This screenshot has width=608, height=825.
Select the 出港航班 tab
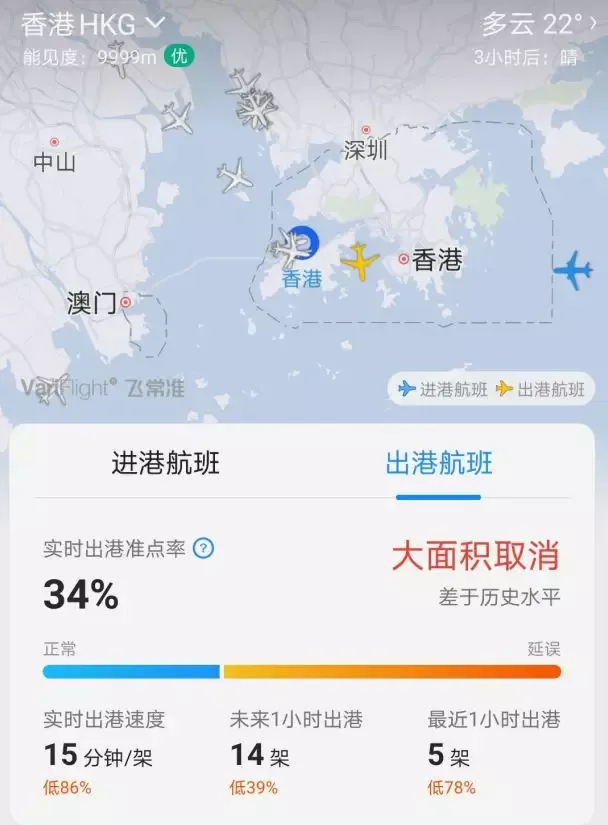439,463
